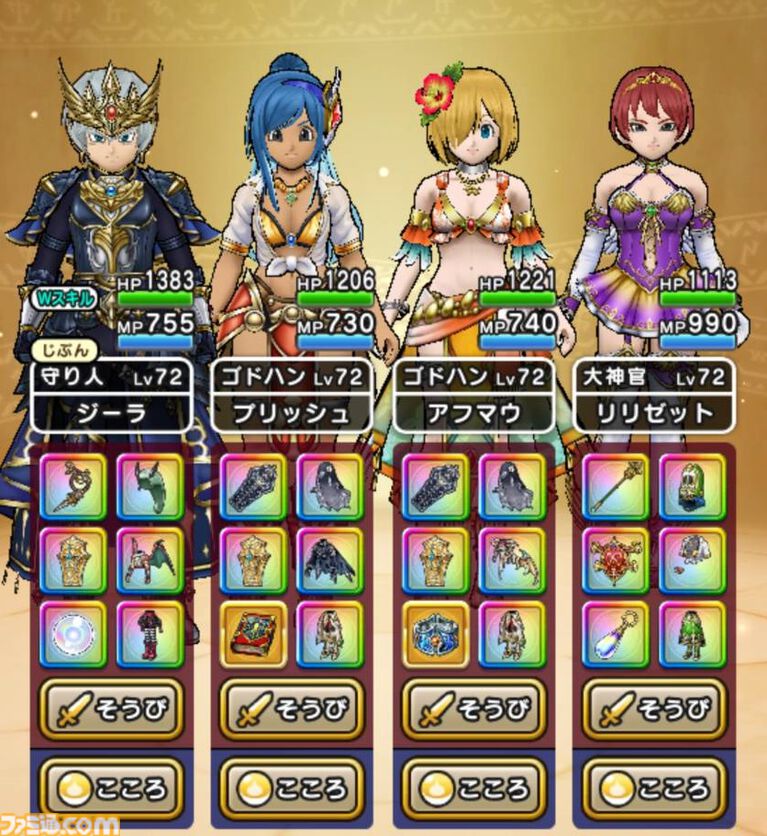Screen dimensions: 767x836
Task: Open こころ (hearts) for プリッシュ
Action: 292,785
